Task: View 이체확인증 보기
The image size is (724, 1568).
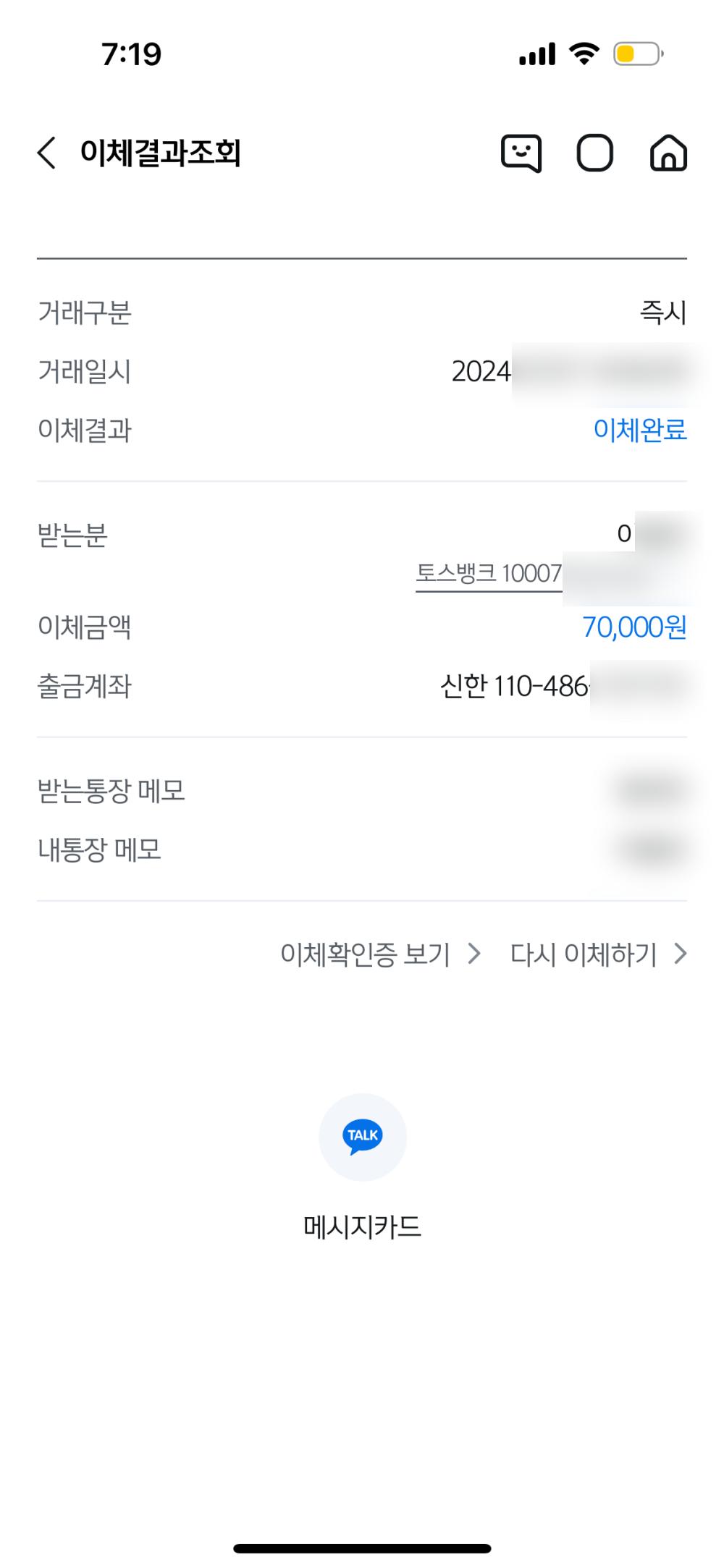Action: pyautogui.click(x=380, y=954)
